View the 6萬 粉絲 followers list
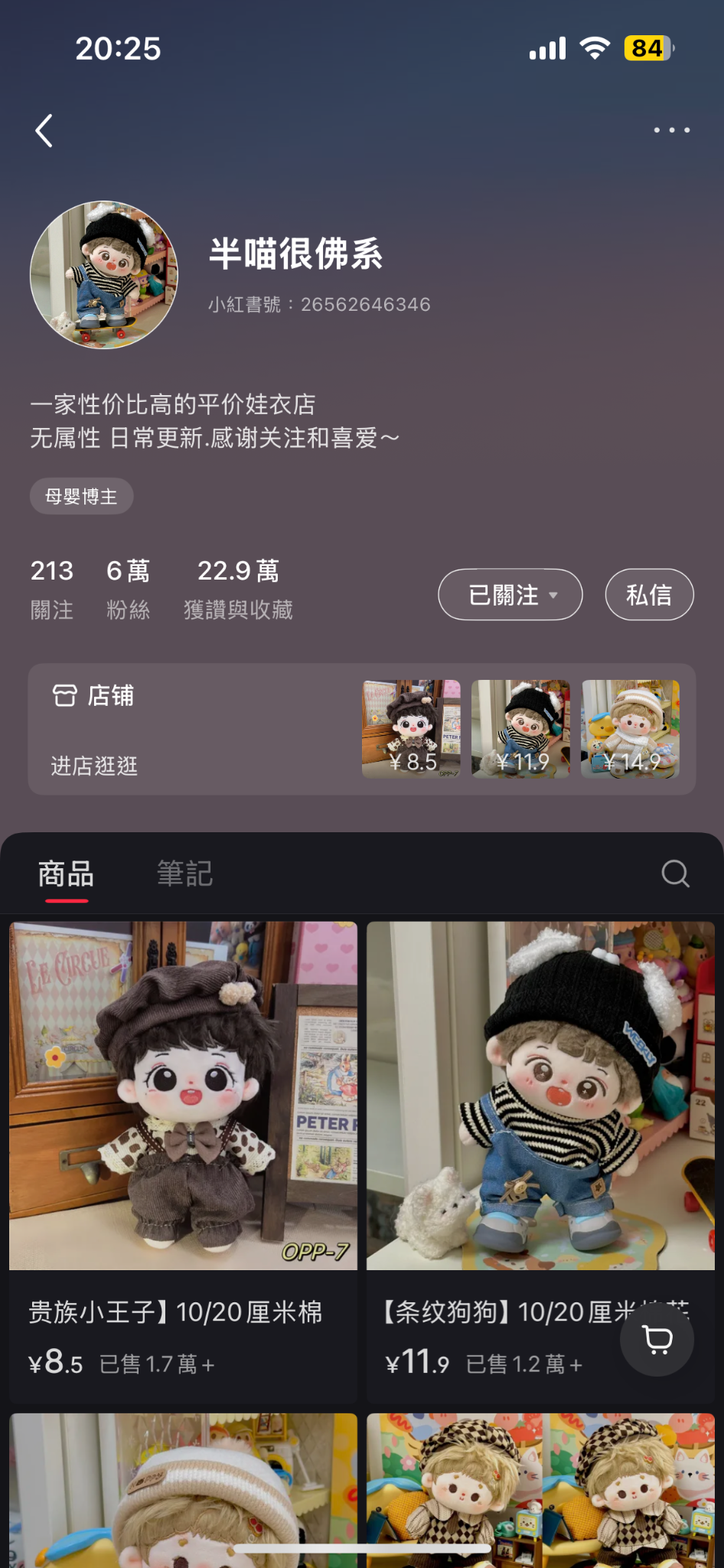The width and height of the screenshot is (724, 1568). click(128, 588)
